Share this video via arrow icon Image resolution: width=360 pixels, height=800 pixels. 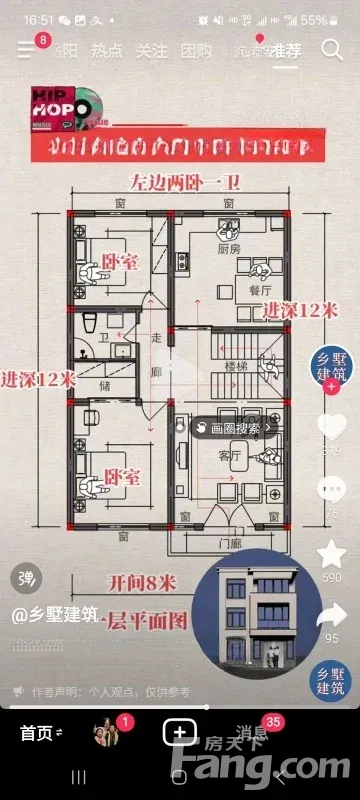[x=331, y=616]
